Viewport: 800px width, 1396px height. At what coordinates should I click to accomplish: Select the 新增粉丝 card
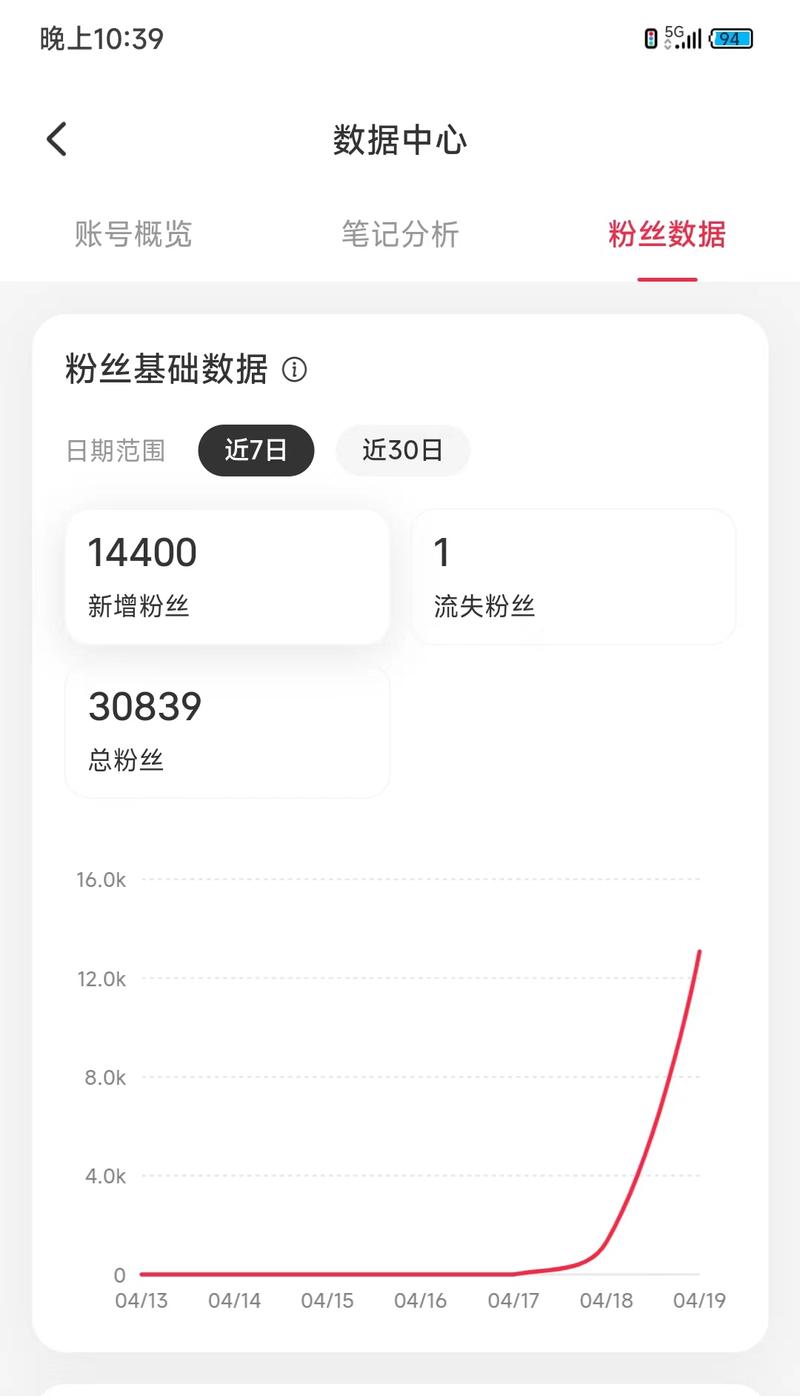[x=227, y=577]
